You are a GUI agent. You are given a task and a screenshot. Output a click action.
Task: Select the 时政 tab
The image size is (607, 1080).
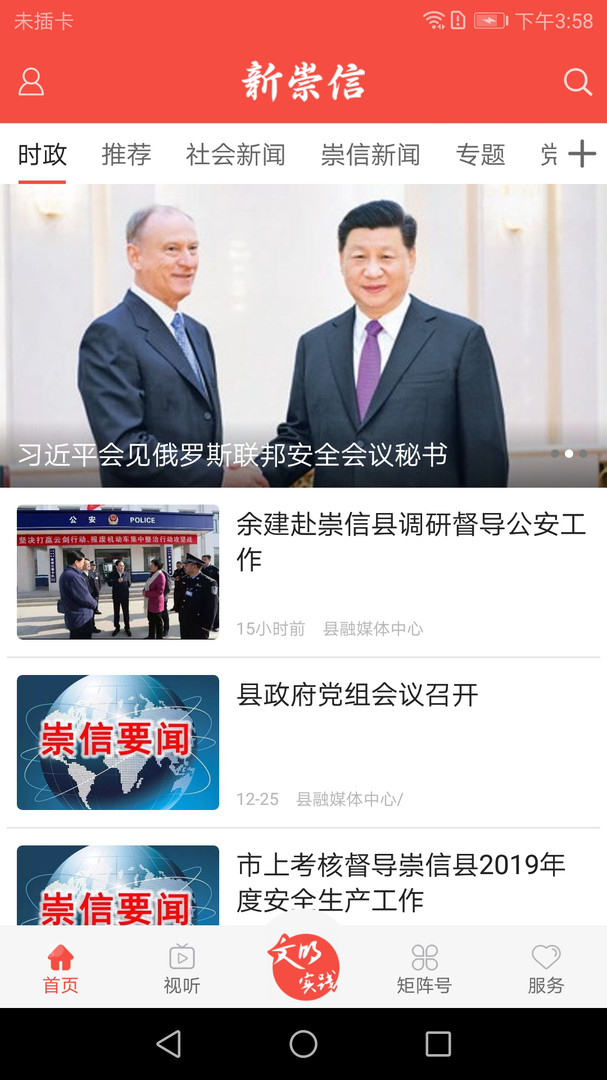pyautogui.click(x=42, y=154)
